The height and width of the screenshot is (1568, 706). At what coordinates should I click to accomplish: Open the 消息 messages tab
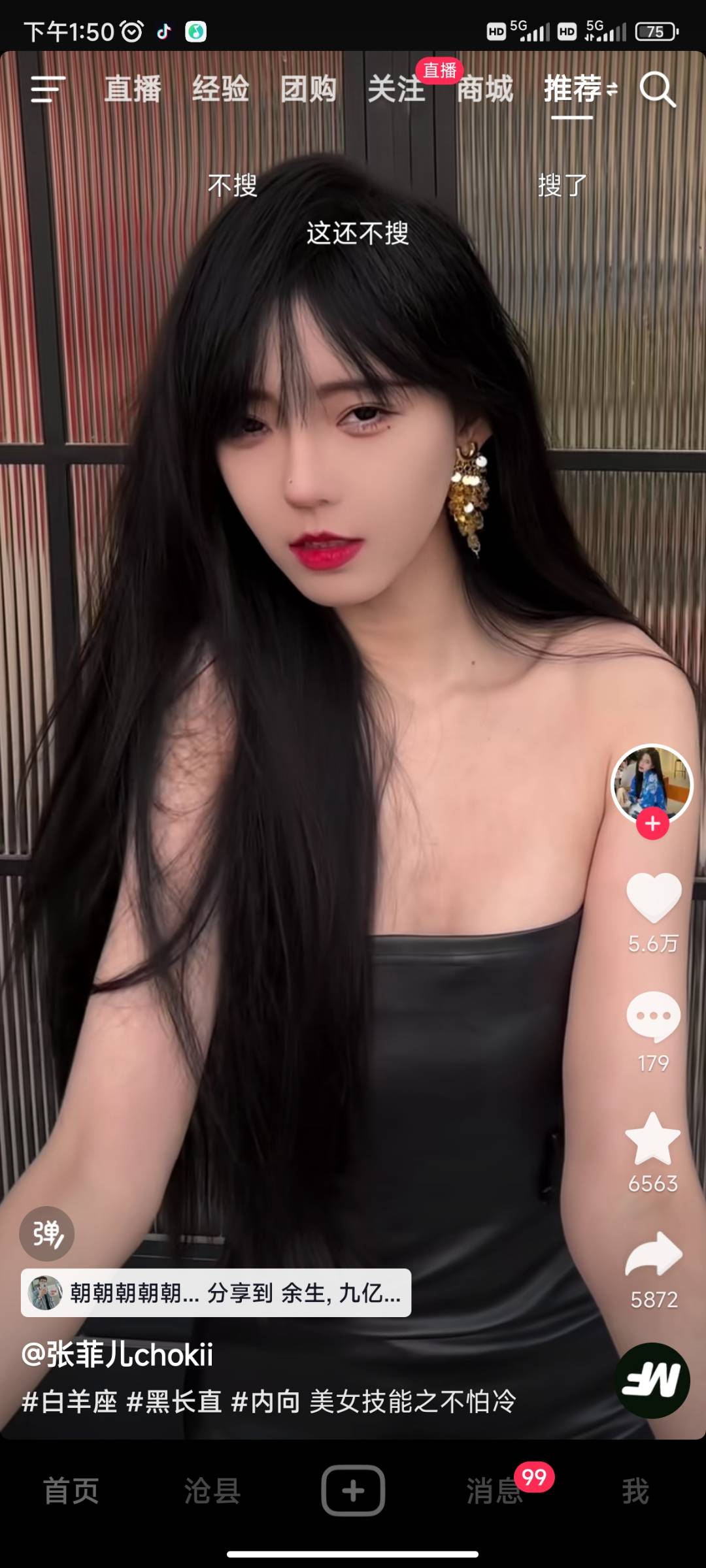click(x=494, y=1492)
